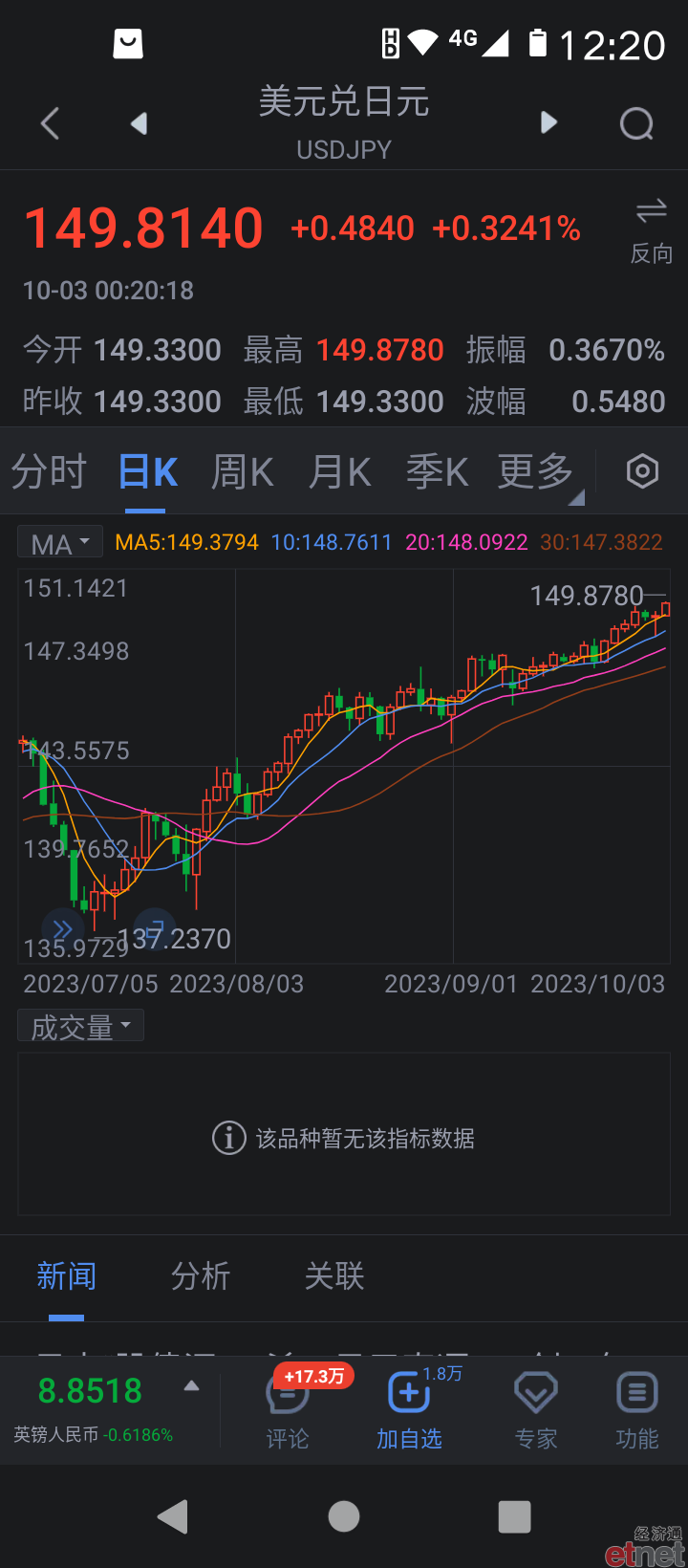Go back using the top-left arrow
This screenshot has height=1568, width=688.
pos(51,123)
